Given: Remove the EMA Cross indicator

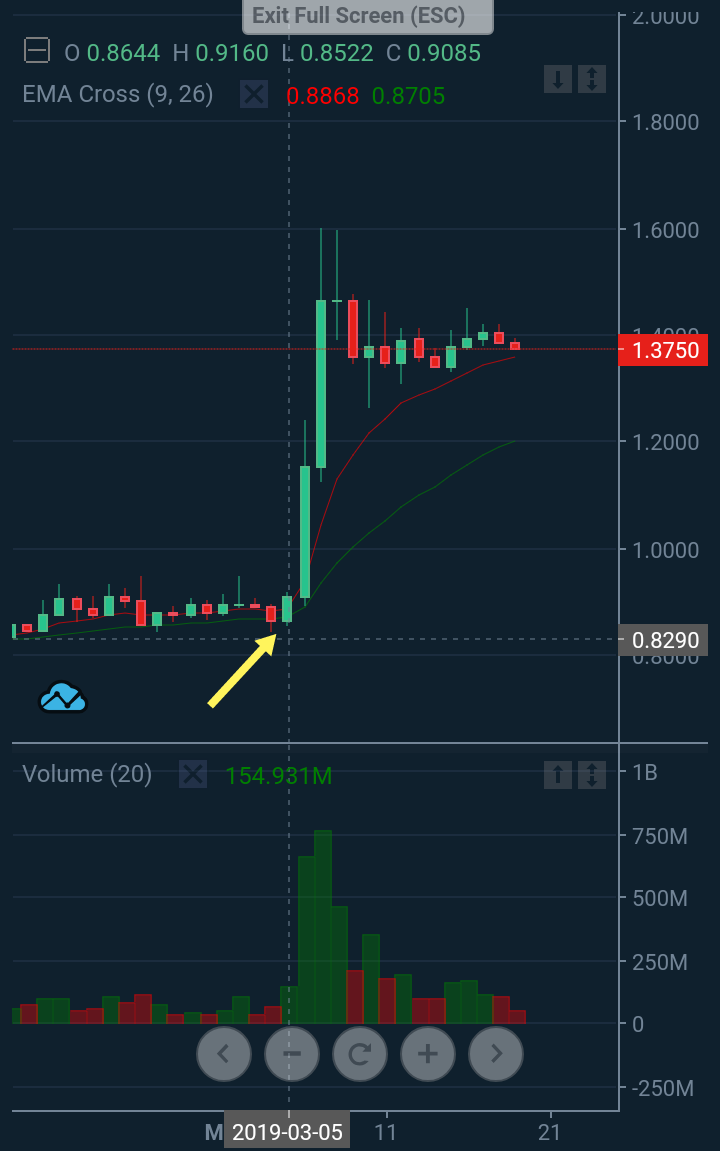Looking at the screenshot, I should [254, 95].
